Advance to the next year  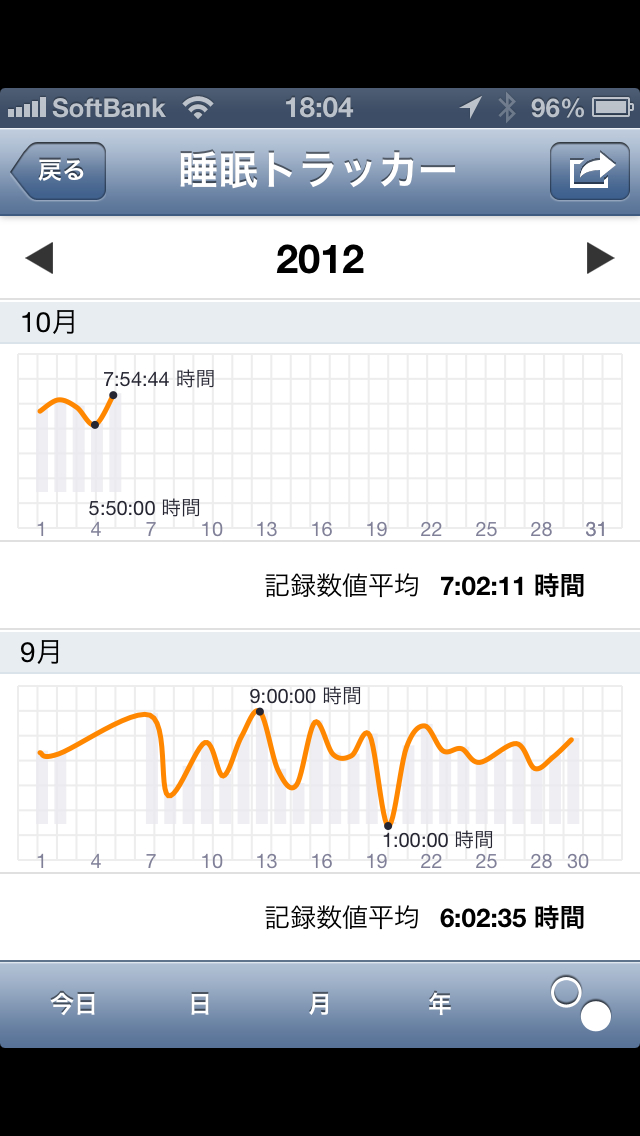click(x=600, y=259)
